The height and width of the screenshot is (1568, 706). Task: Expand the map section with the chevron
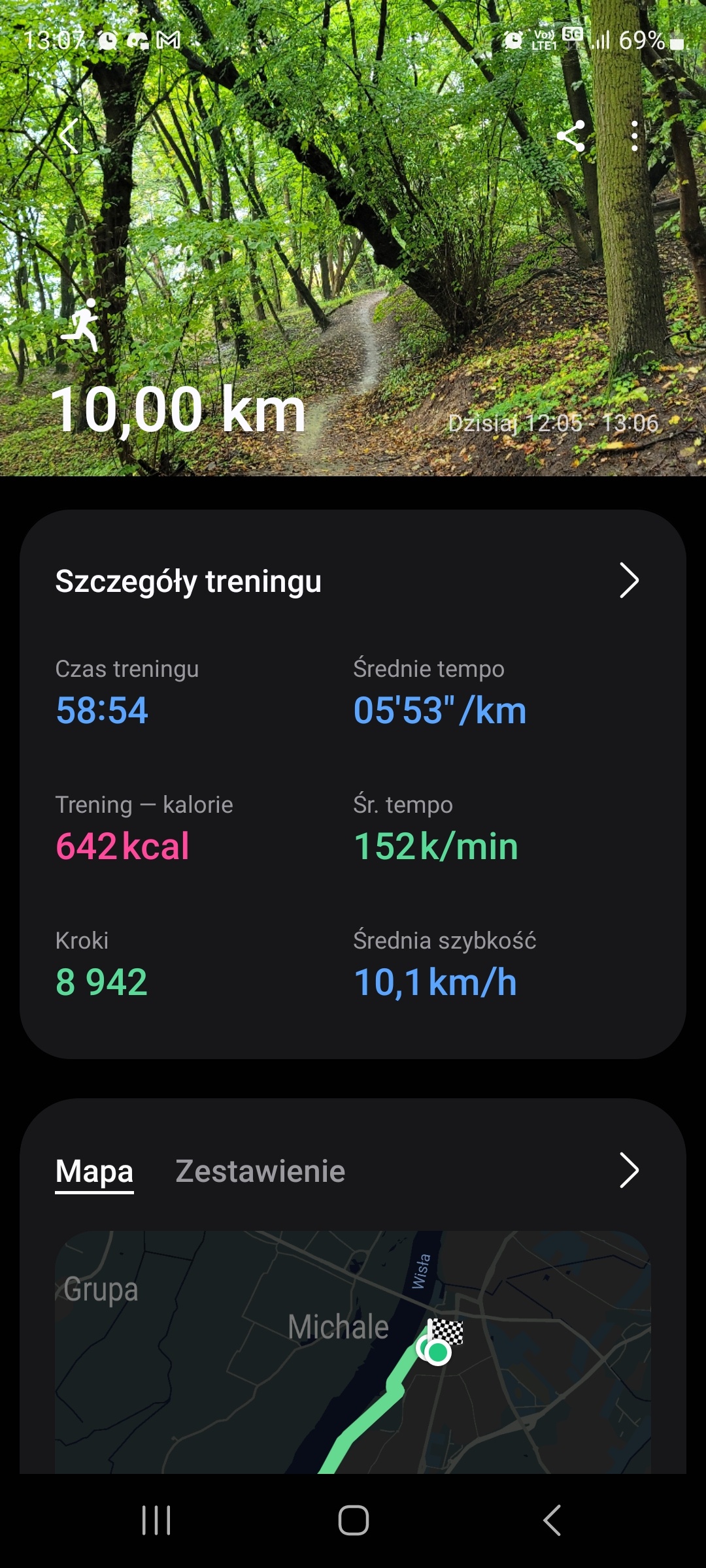tap(628, 1170)
